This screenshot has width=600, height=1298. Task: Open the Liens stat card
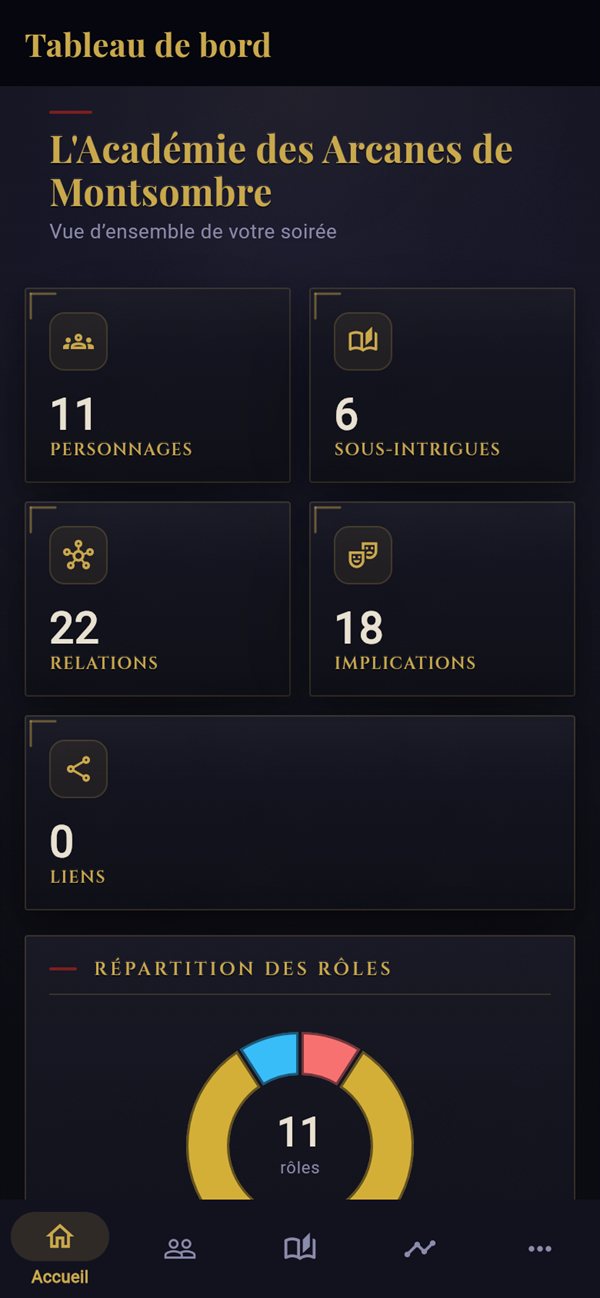pos(300,812)
